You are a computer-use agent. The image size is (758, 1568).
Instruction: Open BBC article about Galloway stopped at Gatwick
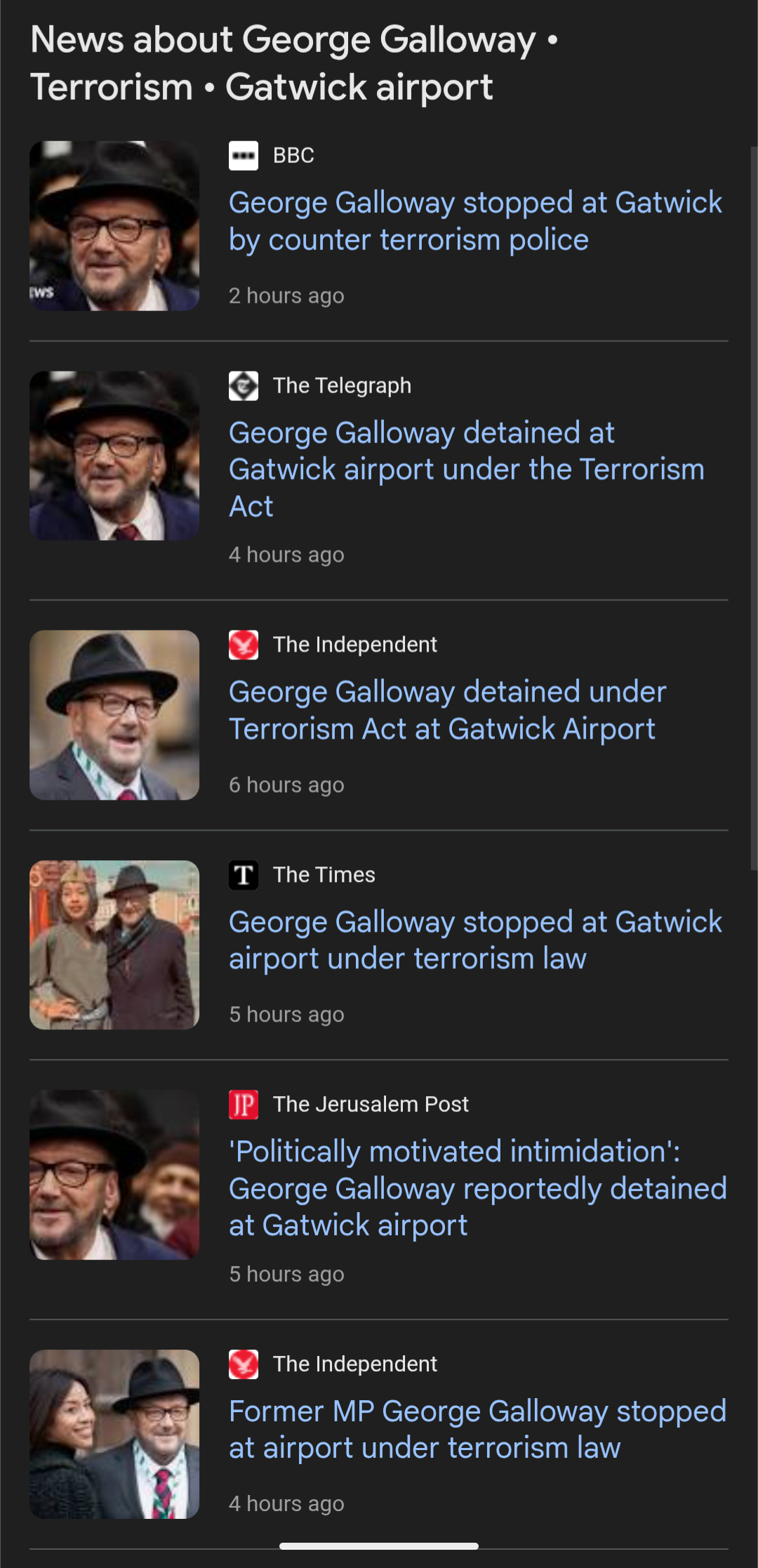[475, 220]
